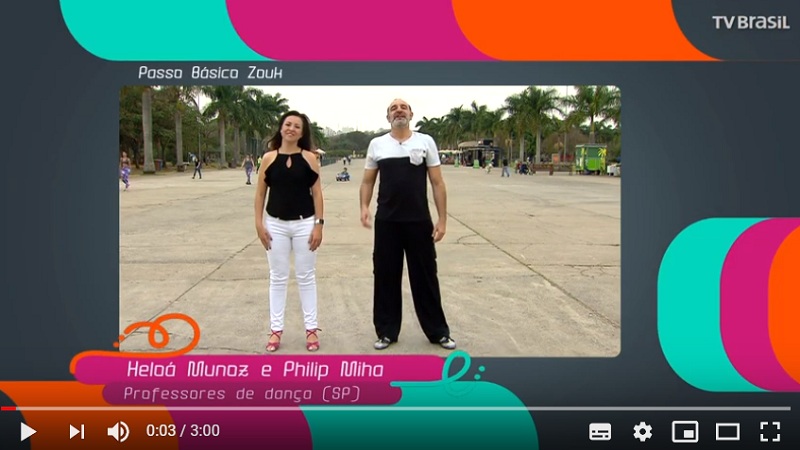Enable theater mode view
800x450 pixels.
pyautogui.click(x=727, y=431)
